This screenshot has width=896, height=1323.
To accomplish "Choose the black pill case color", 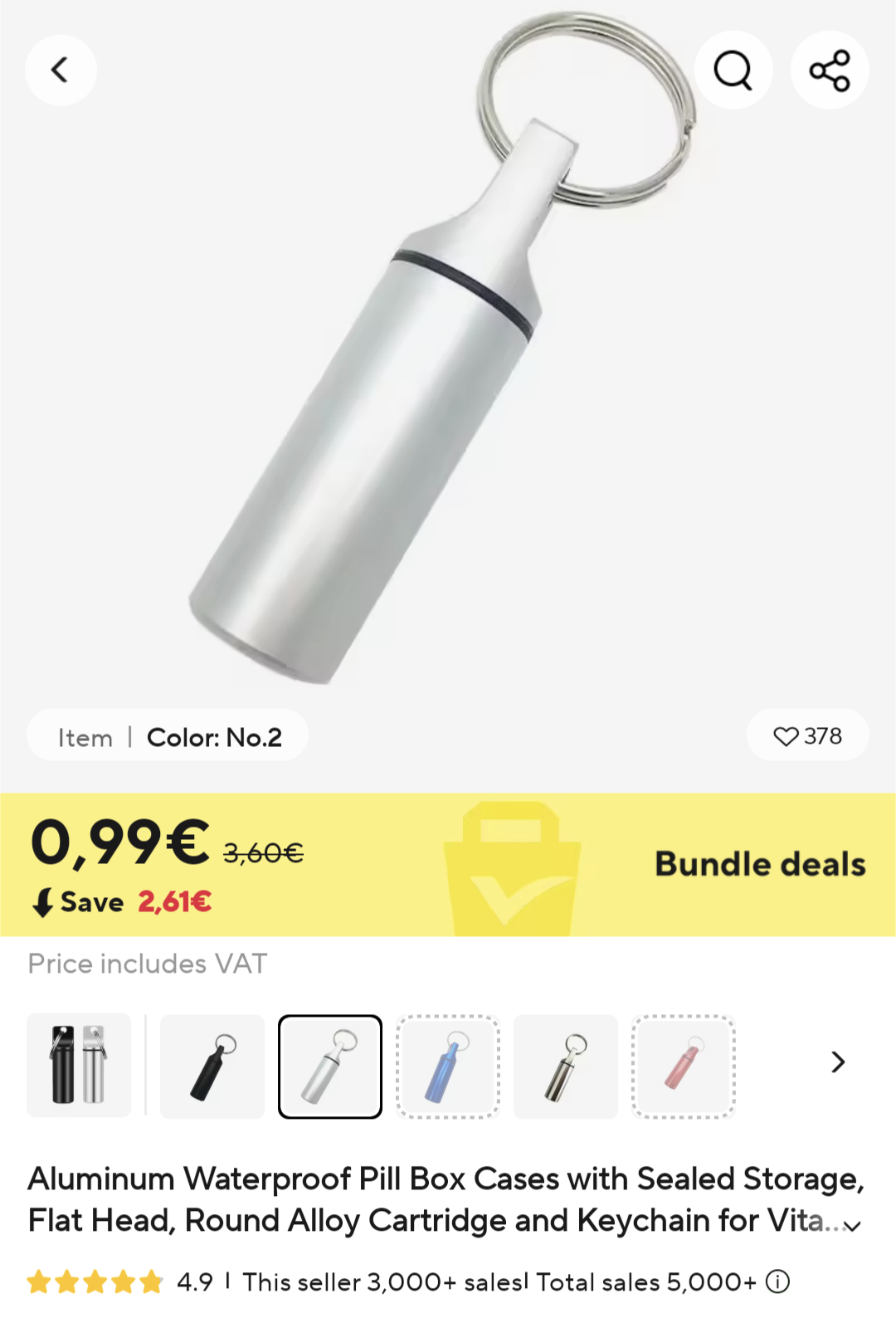I will (212, 1067).
